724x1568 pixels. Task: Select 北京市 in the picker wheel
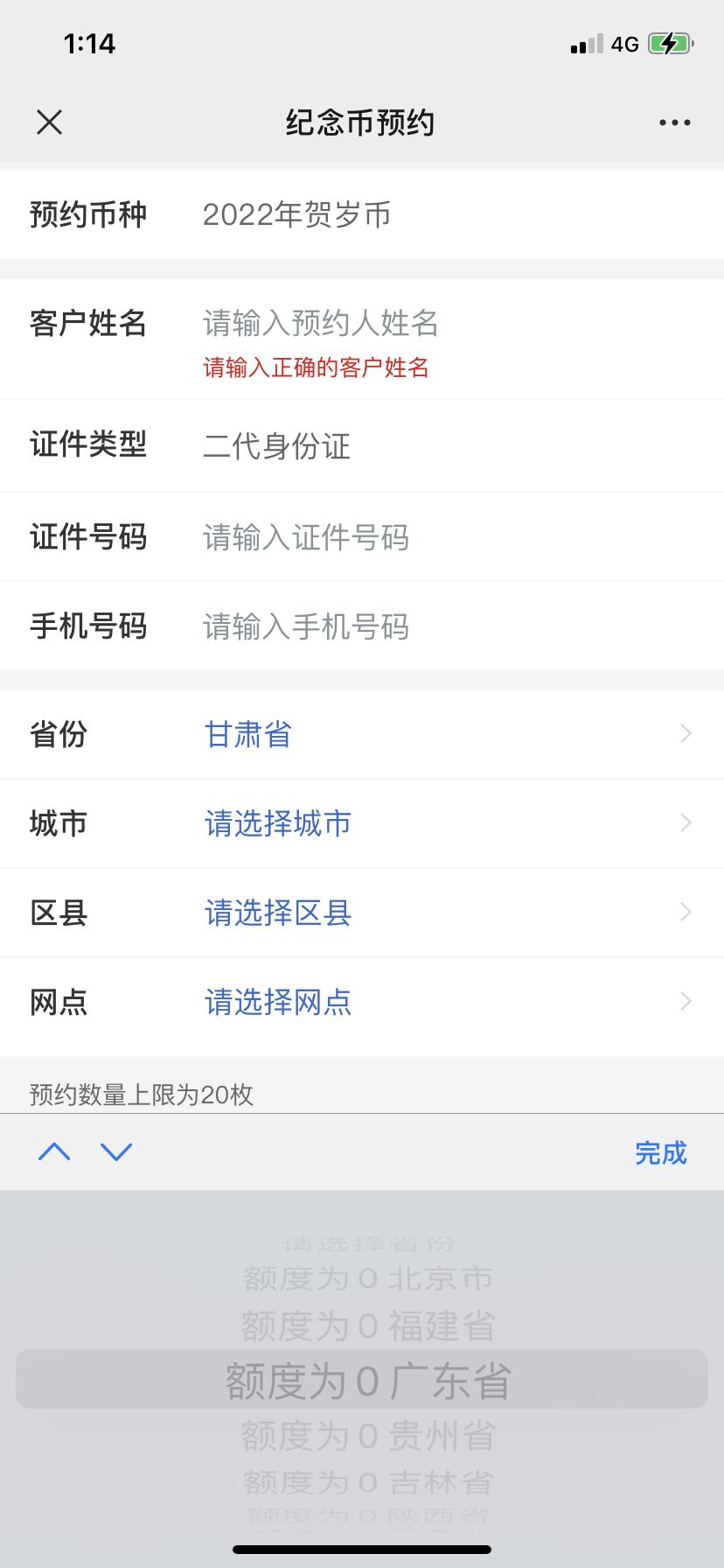368,1278
